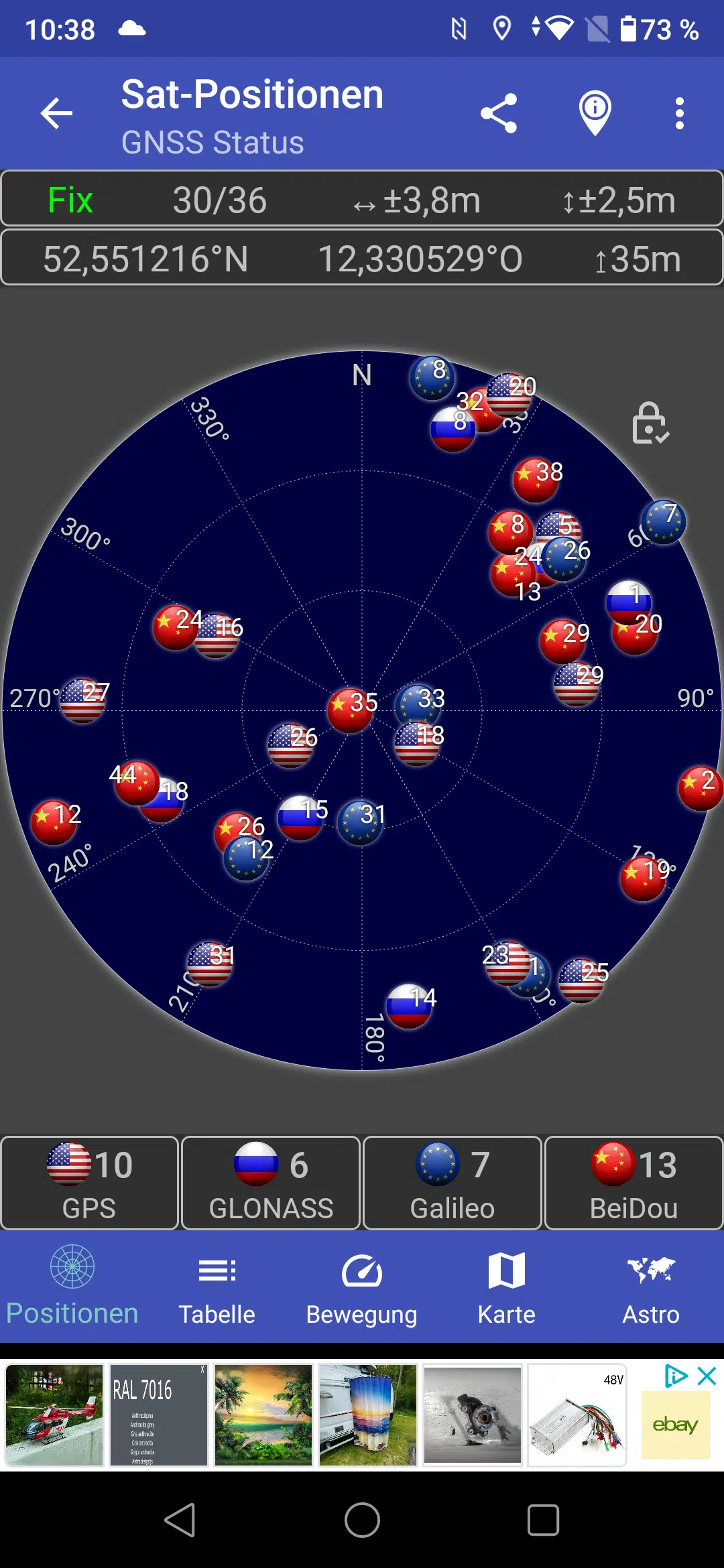Select the Positionen tab
Screen dimensions: 724x1568
point(72,1287)
